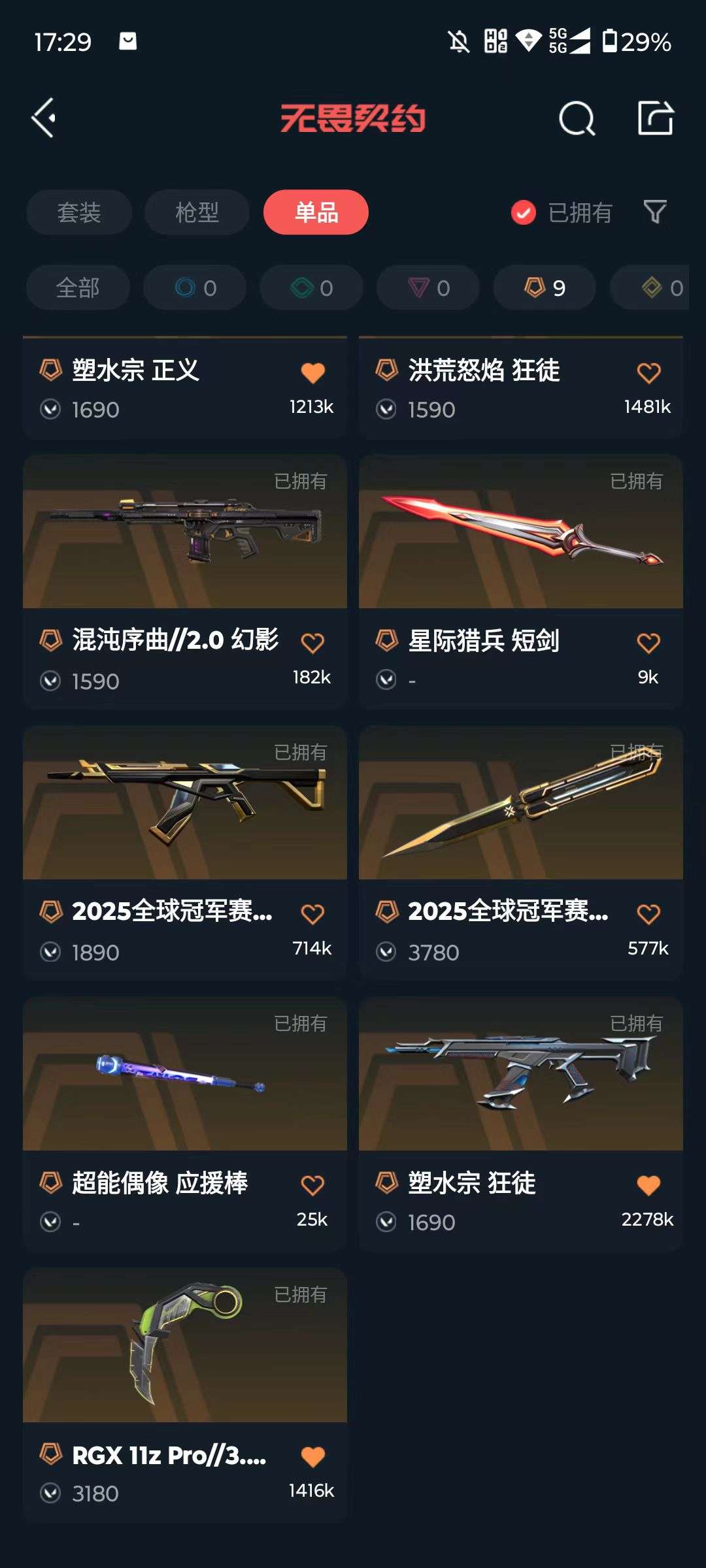Unfavorite the 塑水宗 正义 skin
This screenshot has height=1568, width=706.
click(312, 371)
